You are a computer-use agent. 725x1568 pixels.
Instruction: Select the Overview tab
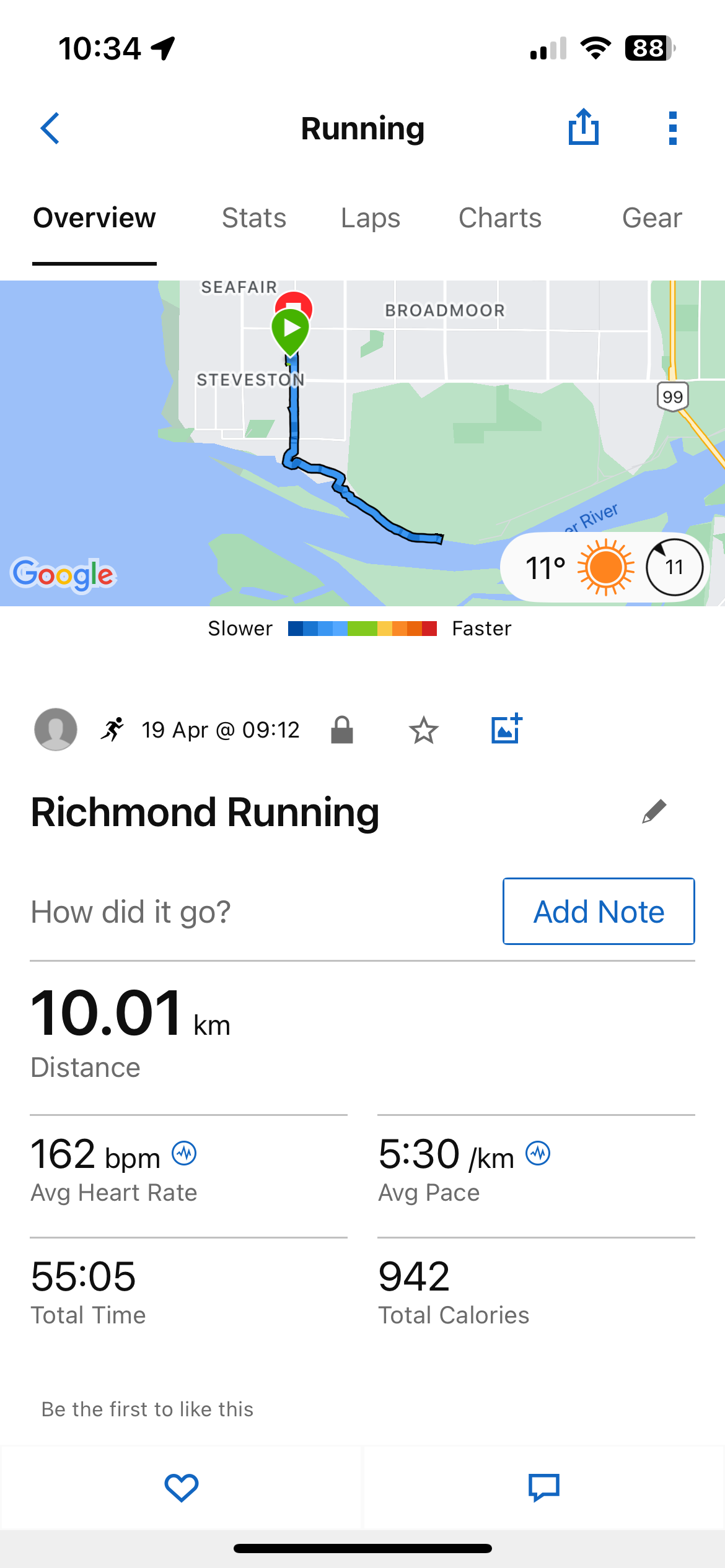[x=94, y=218]
